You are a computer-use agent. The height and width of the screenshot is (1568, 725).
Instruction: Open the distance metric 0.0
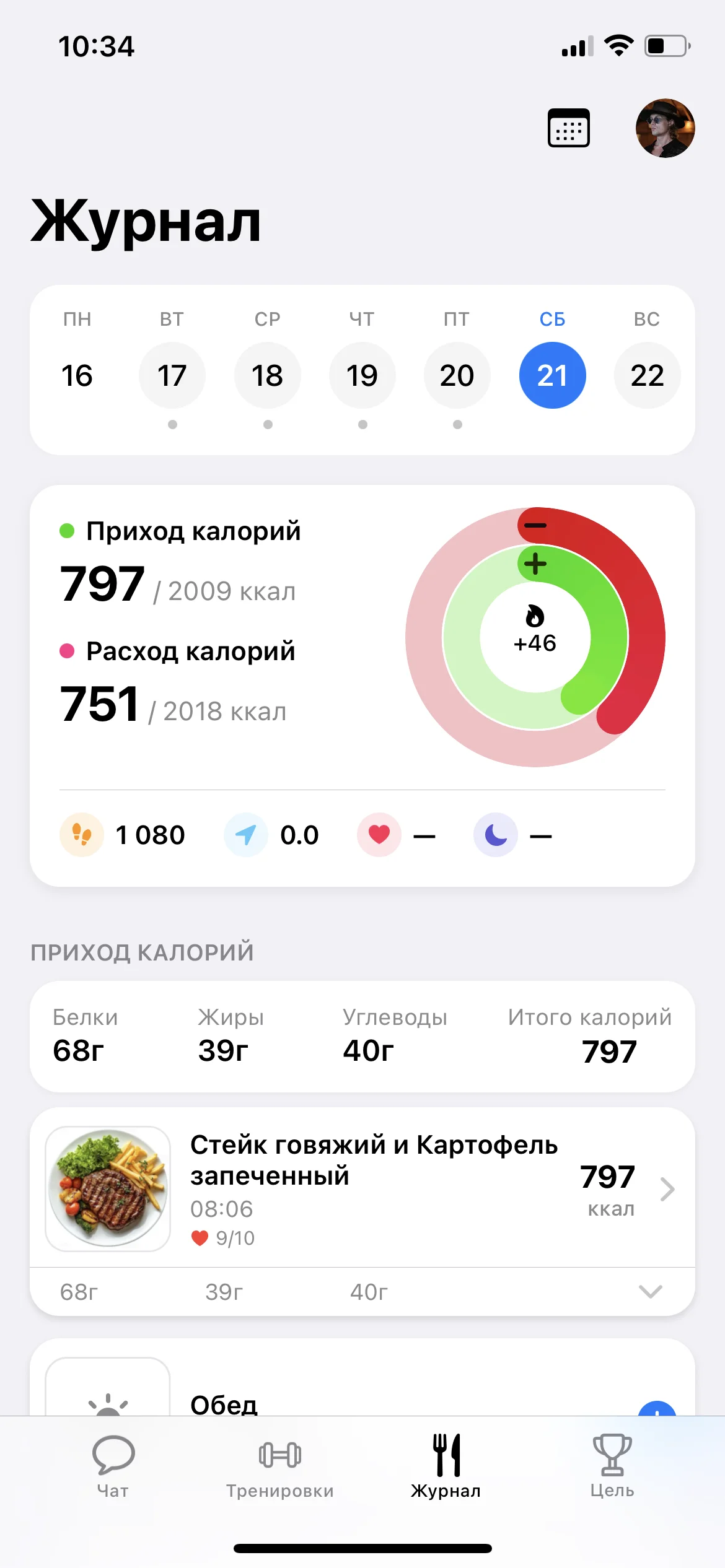click(271, 835)
